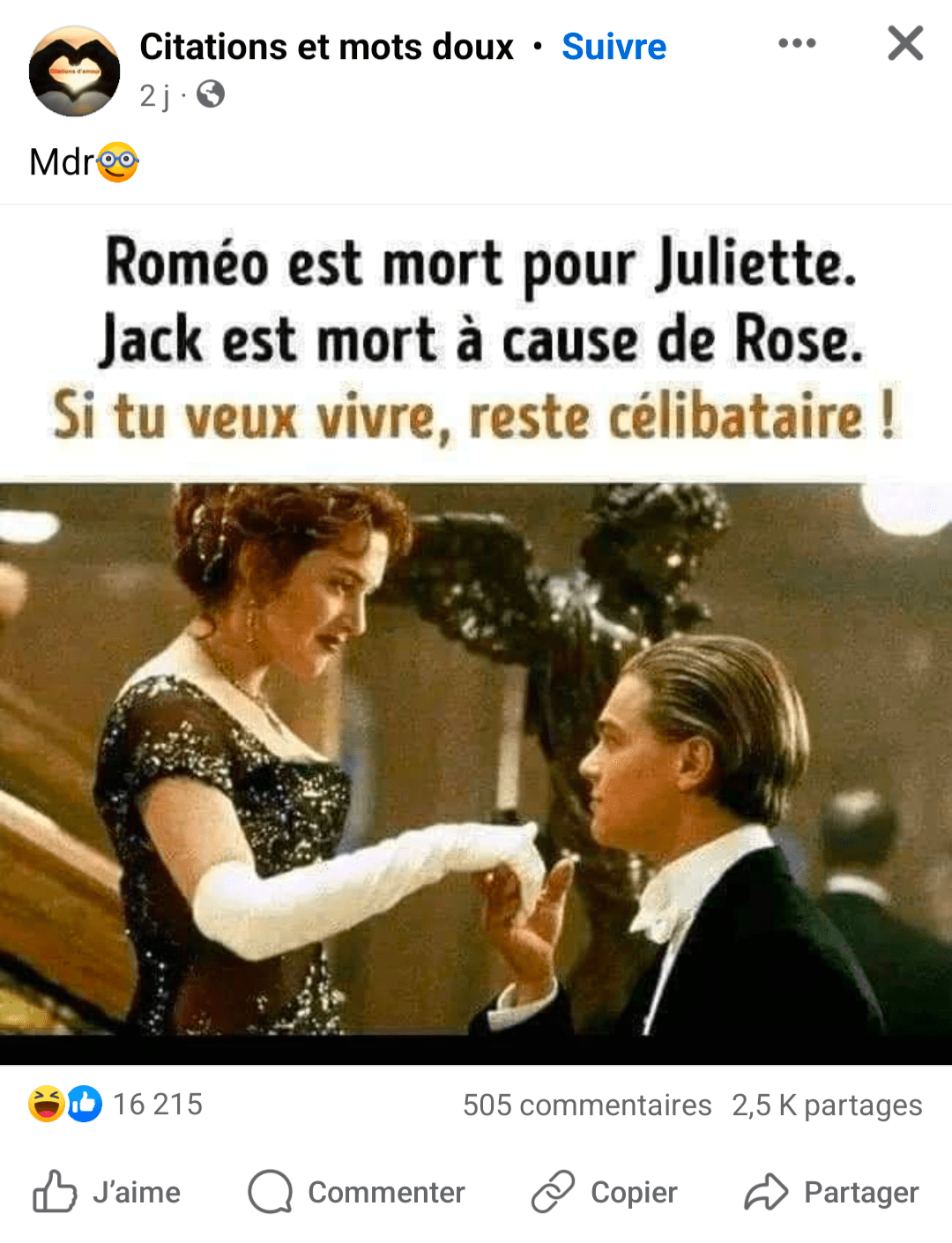Open the Citations et mots doux profile picture
952x1243 pixels.
[x=74, y=71]
